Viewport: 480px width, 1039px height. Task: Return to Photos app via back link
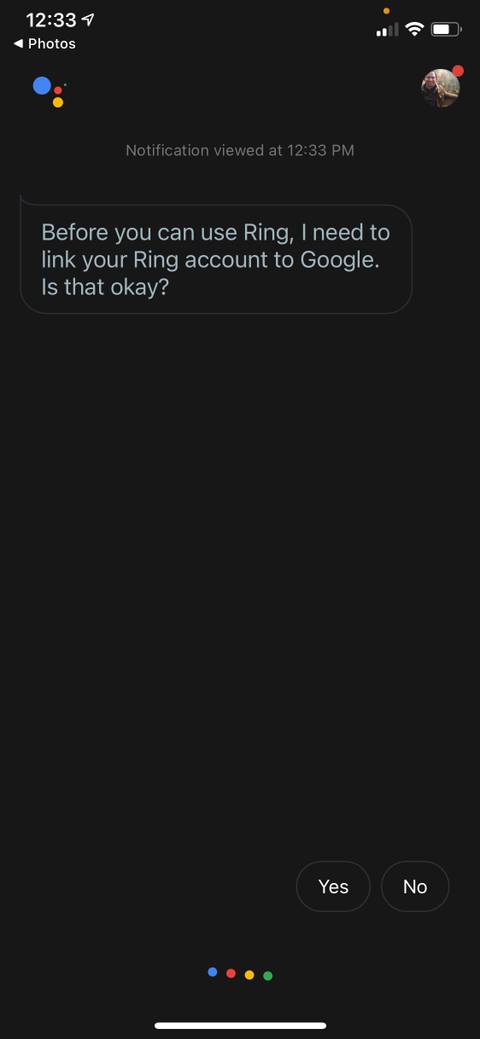click(44, 44)
